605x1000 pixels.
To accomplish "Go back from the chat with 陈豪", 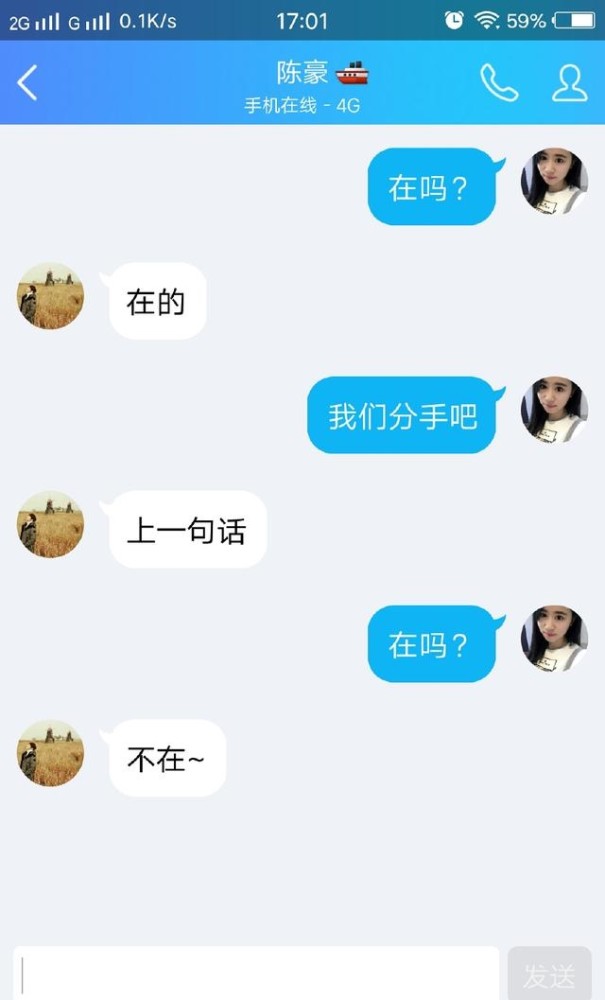I will pyautogui.click(x=27, y=82).
